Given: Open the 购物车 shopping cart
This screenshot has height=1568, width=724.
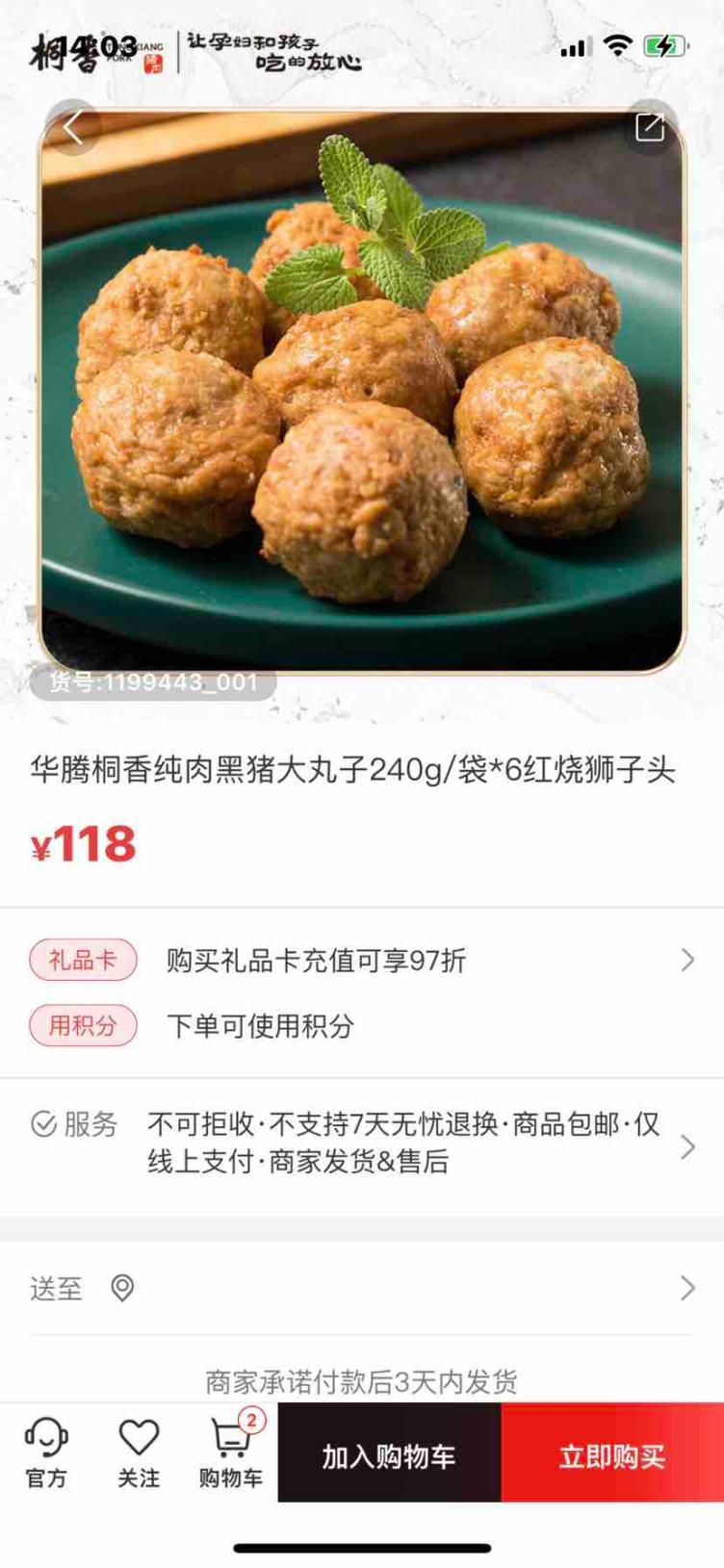Looking at the screenshot, I should (x=230, y=1452).
